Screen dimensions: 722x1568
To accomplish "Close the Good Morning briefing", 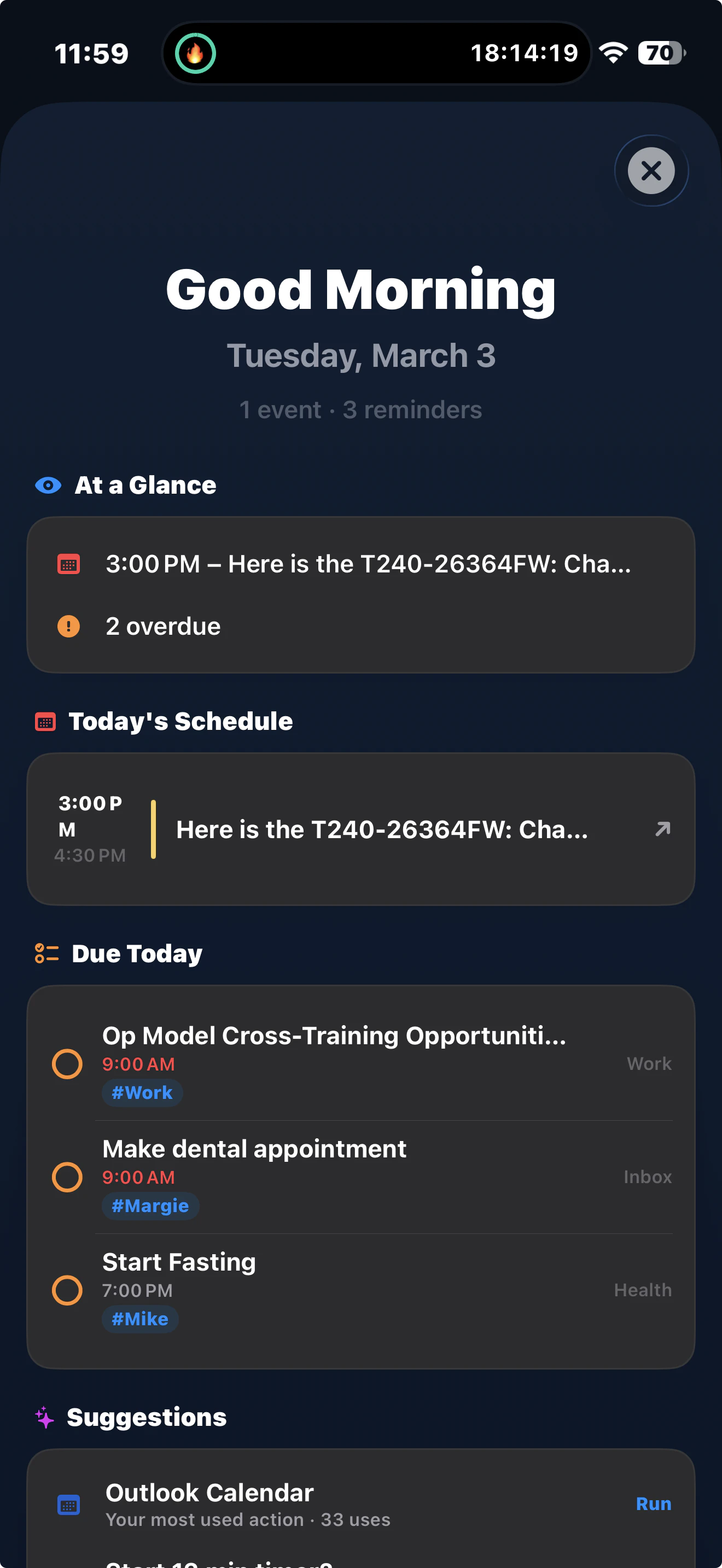I will pyautogui.click(x=651, y=171).
